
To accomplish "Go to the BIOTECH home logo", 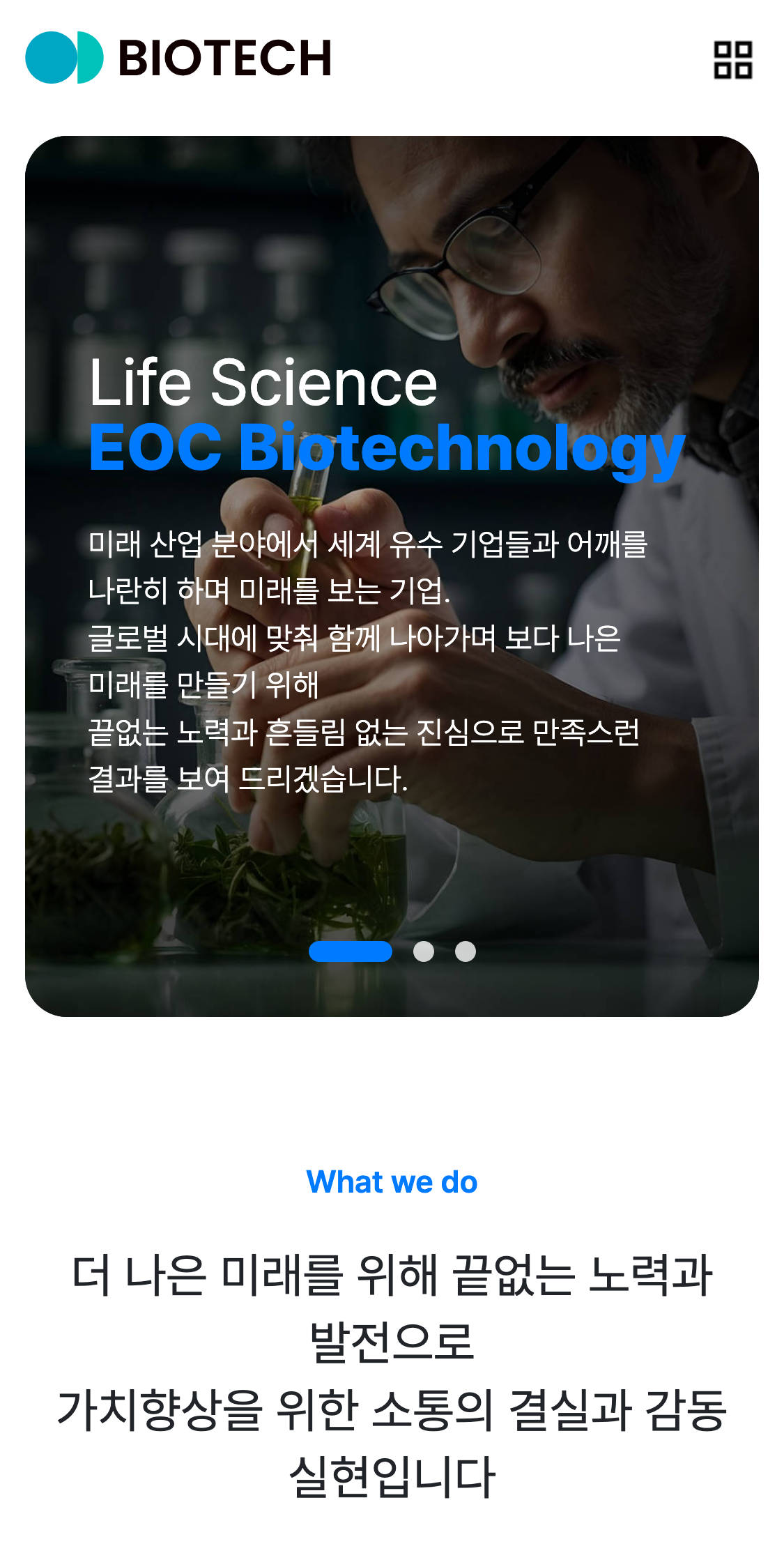I will [x=178, y=57].
